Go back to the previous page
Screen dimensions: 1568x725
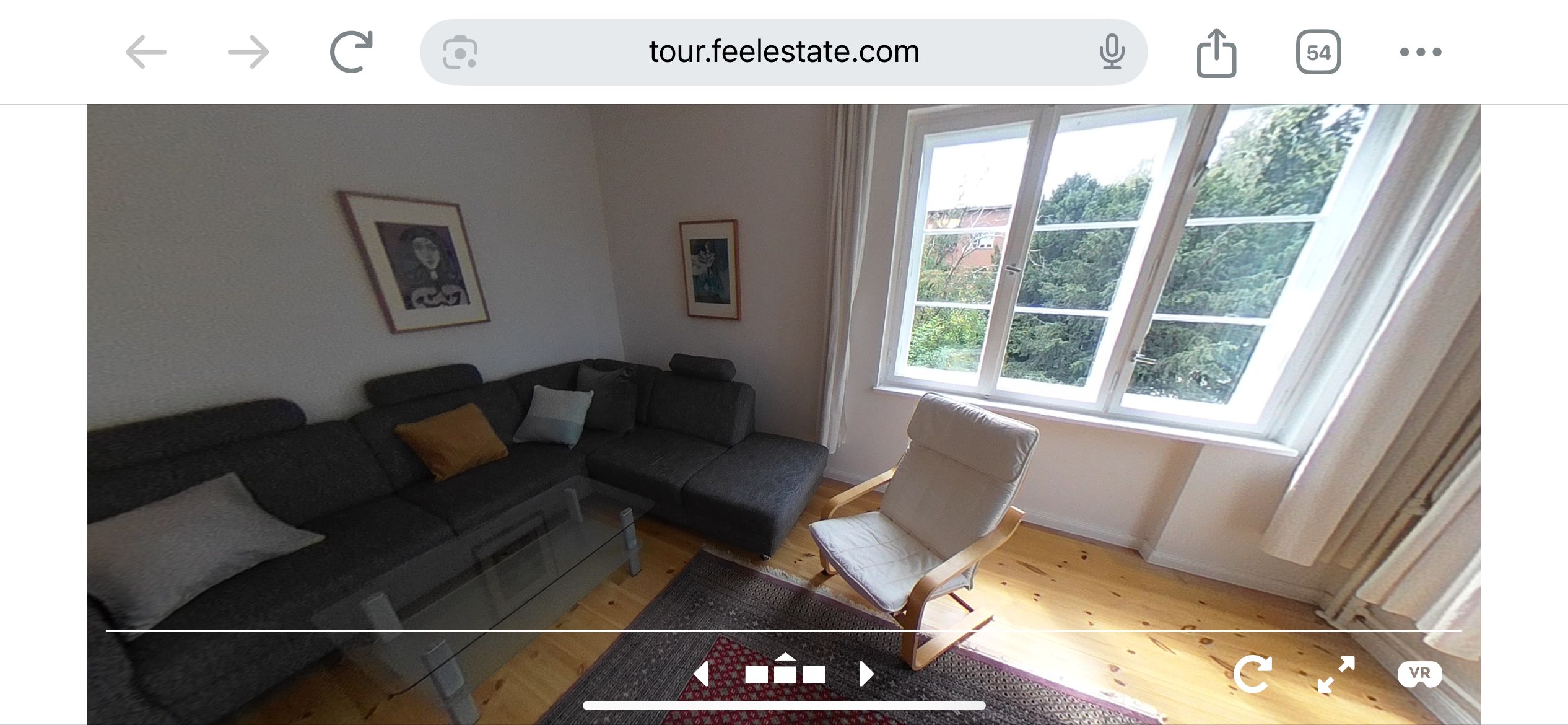[x=146, y=52]
